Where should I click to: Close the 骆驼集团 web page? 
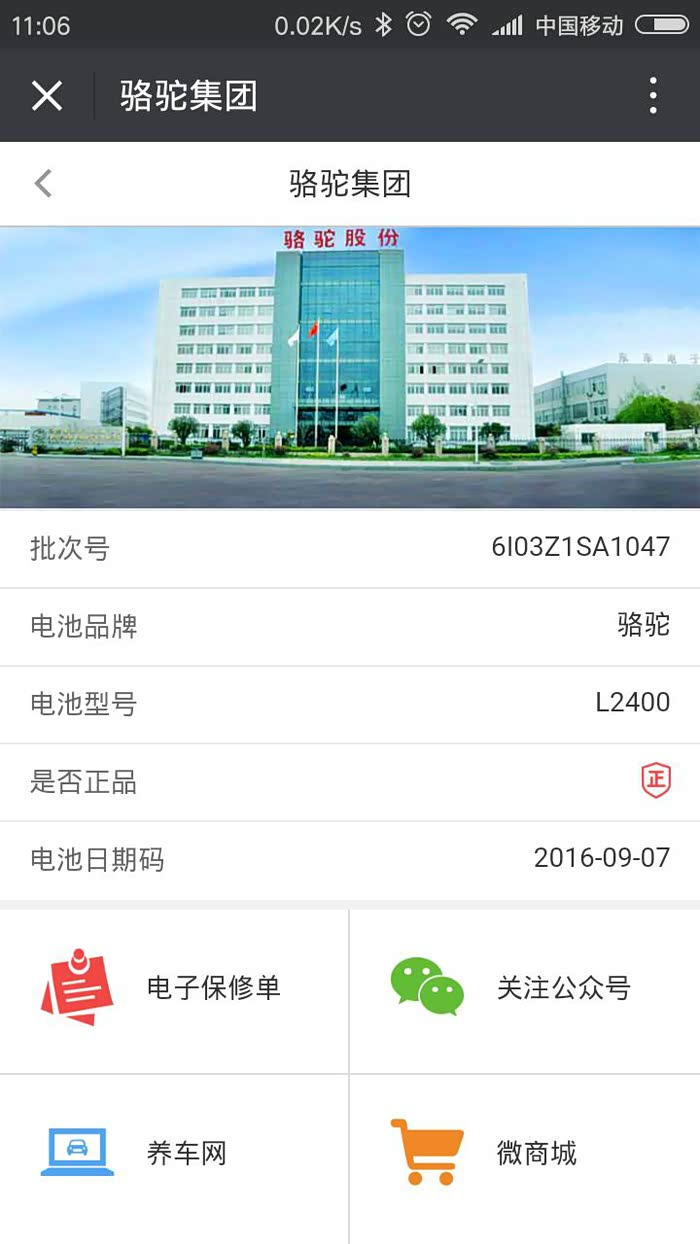[x=47, y=96]
